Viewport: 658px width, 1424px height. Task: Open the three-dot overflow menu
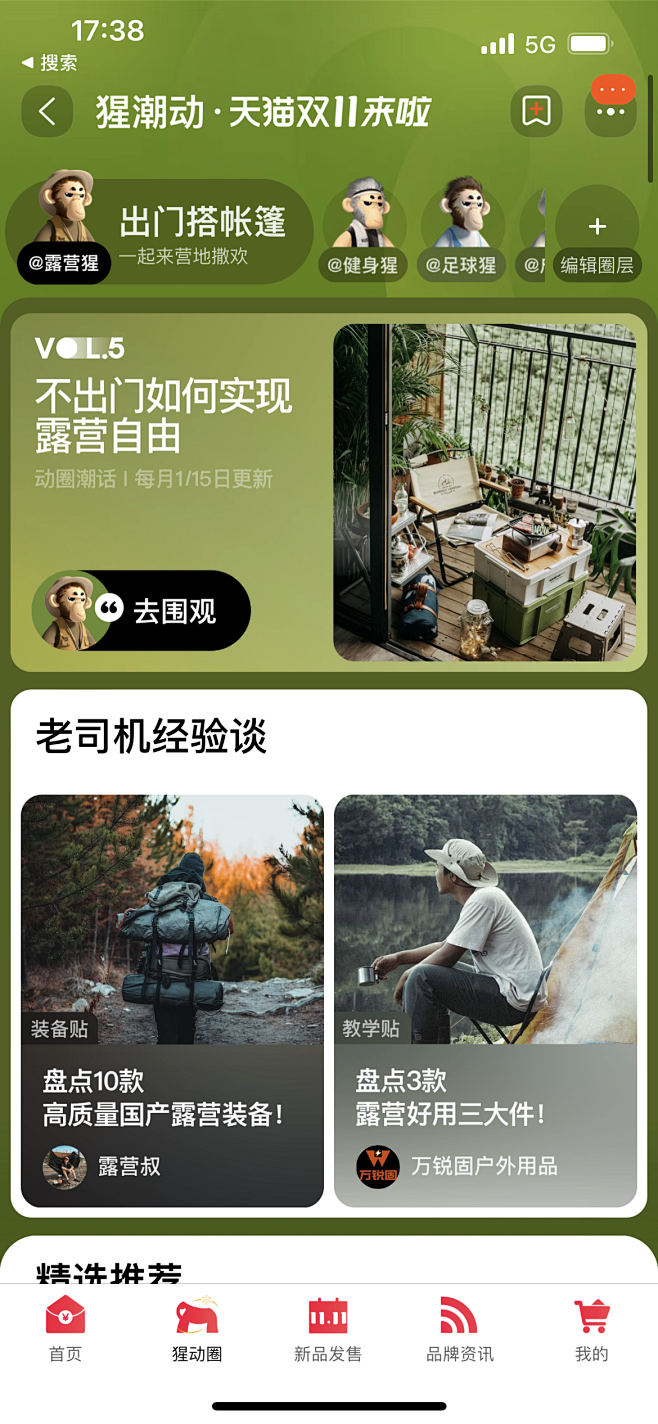pyautogui.click(x=610, y=111)
